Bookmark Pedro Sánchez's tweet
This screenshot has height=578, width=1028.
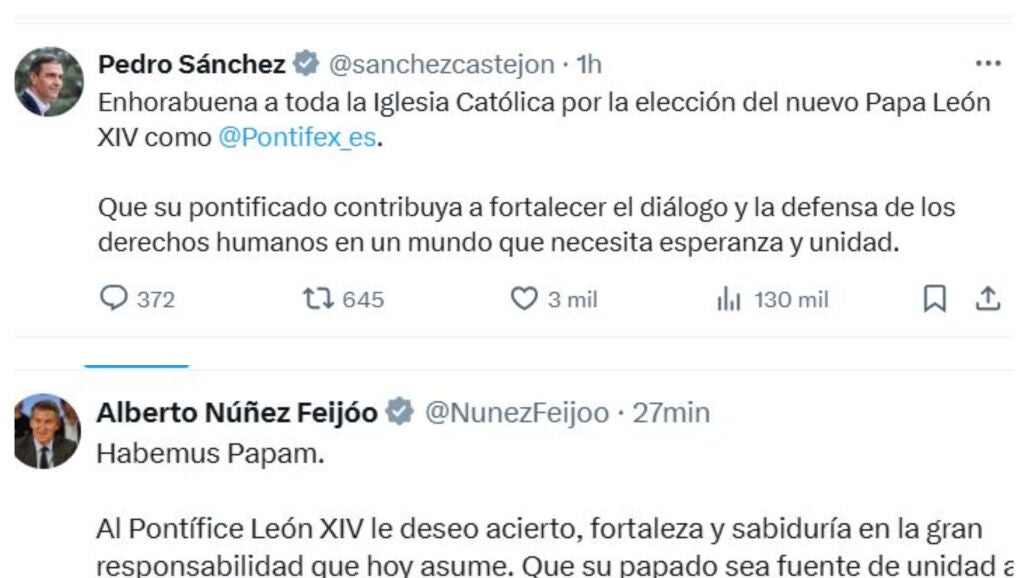pyautogui.click(x=933, y=299)
